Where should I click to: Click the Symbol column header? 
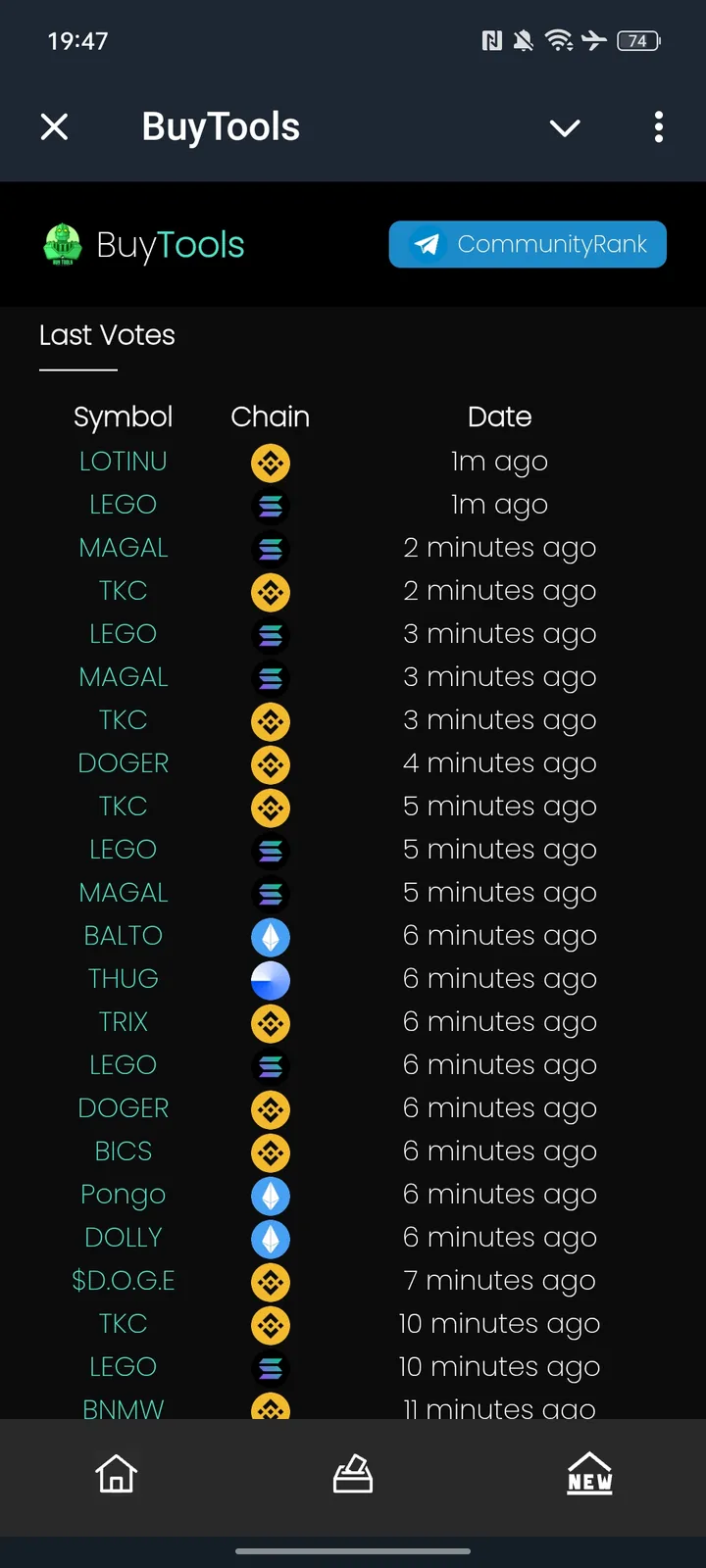(x=124, y=416)
